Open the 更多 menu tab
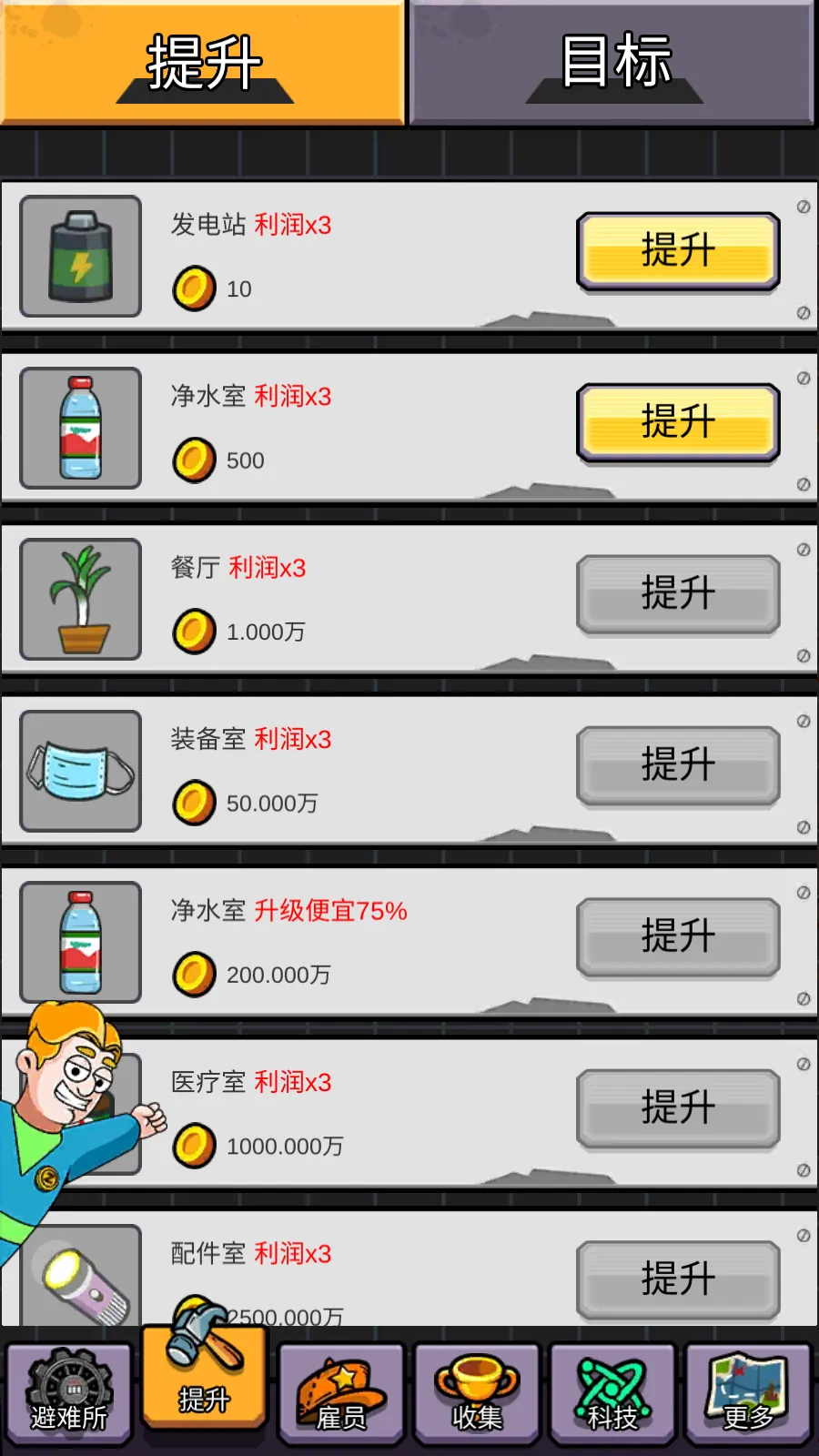The width and height of the screenshot is (819, 1456). (x=748, y=1393)
